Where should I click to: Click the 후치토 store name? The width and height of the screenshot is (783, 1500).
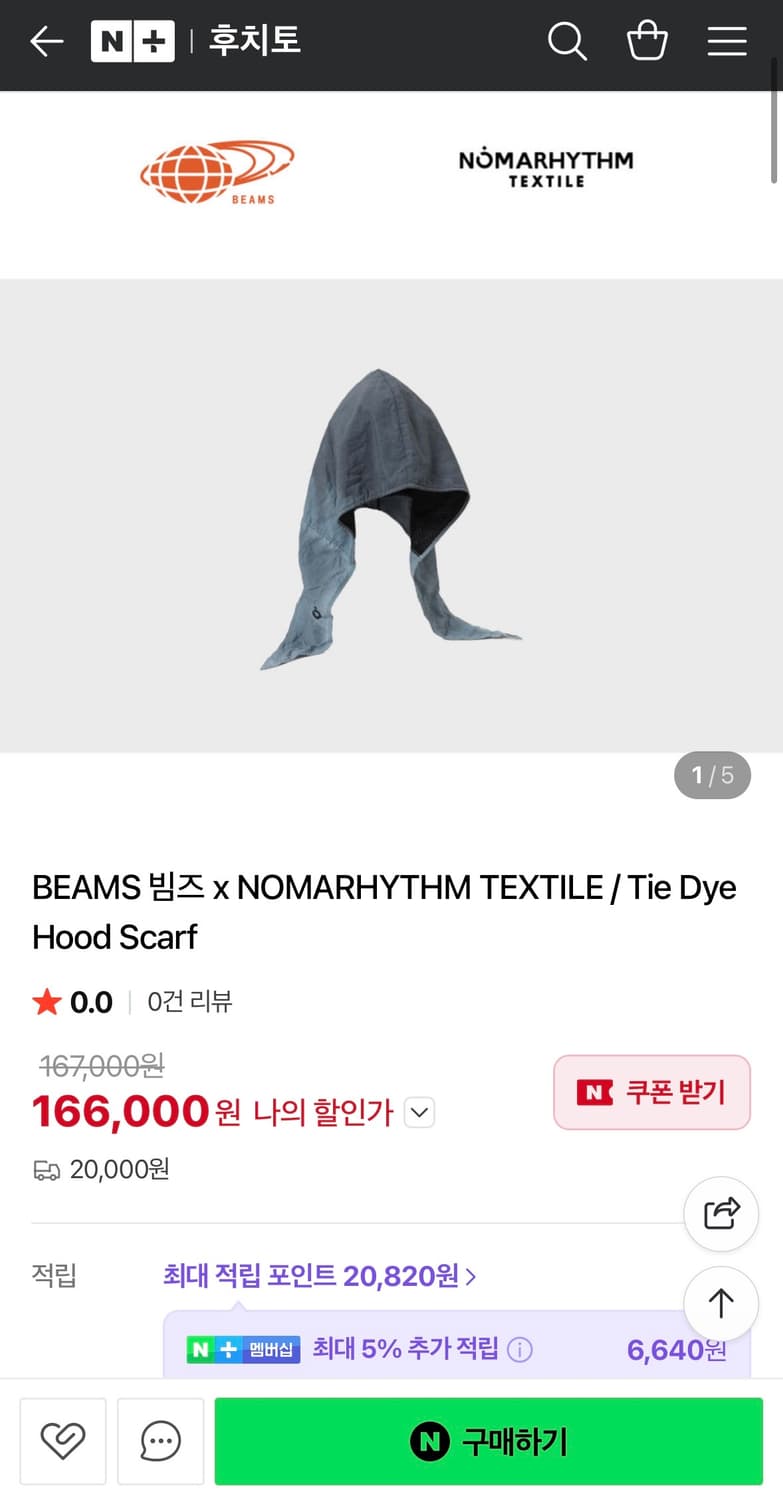click(254, 42)
